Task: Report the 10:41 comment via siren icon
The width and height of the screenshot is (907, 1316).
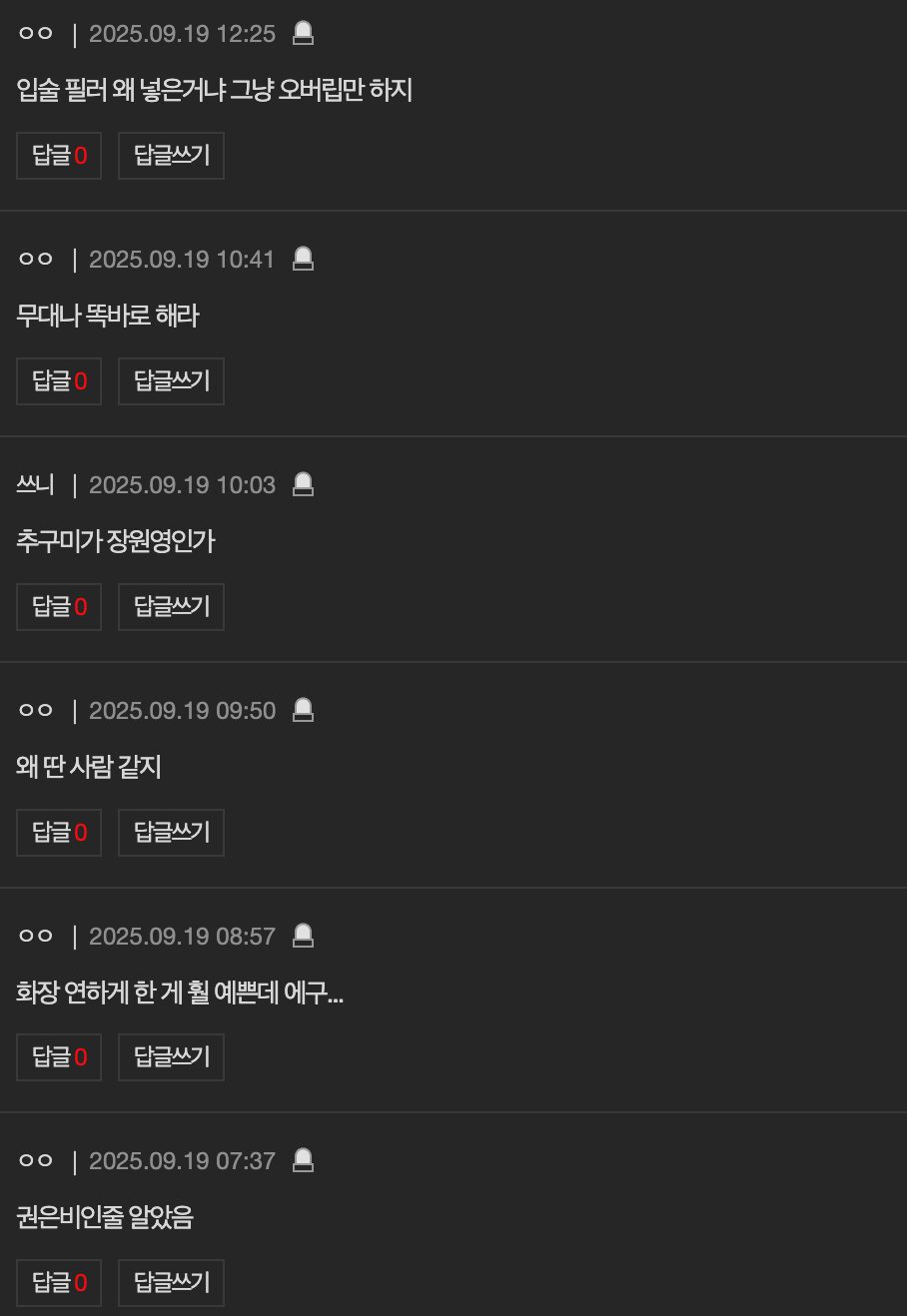Action: point(303,260)
